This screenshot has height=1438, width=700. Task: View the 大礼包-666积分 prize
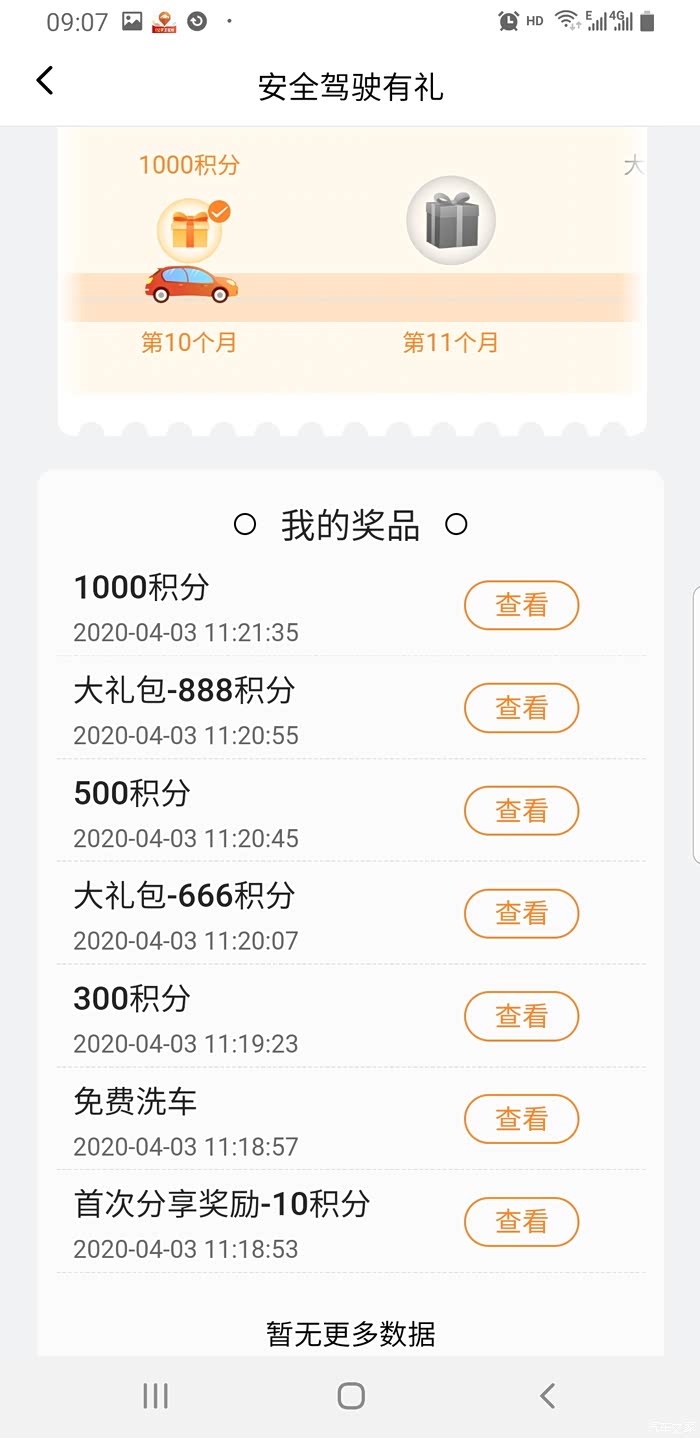coord(521,913)
